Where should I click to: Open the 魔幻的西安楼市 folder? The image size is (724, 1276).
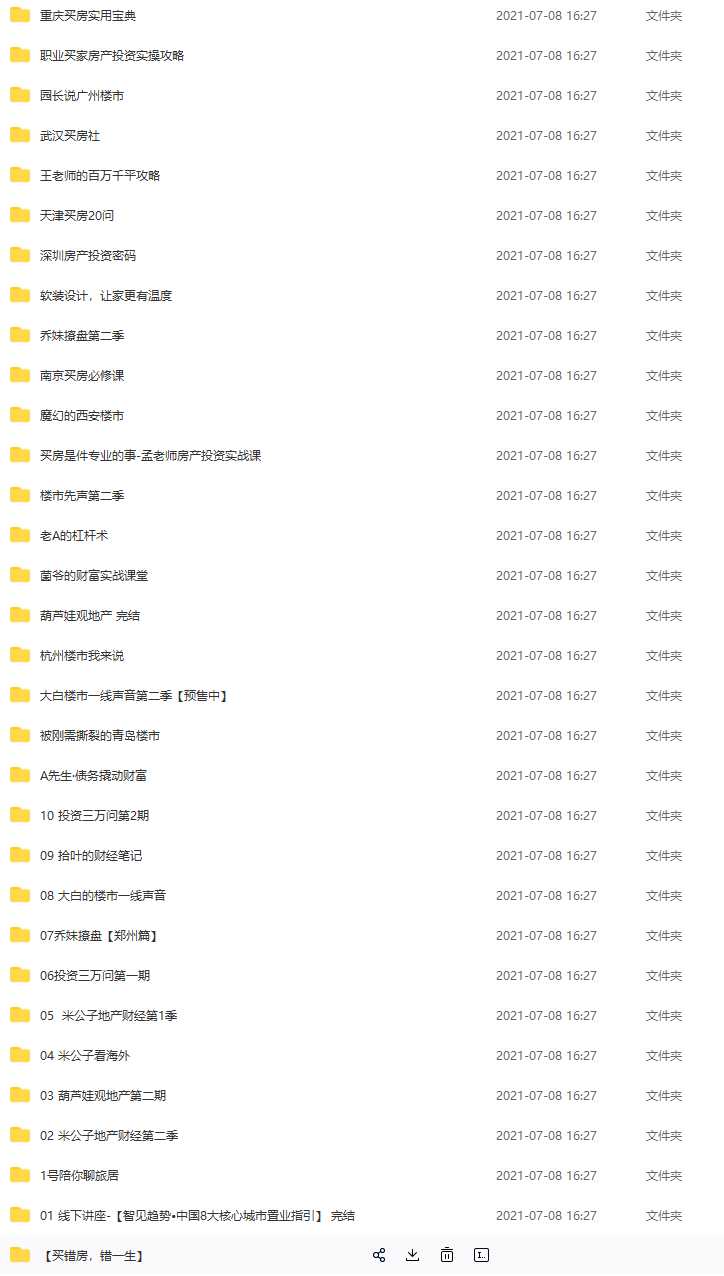[x=82, y=416]
